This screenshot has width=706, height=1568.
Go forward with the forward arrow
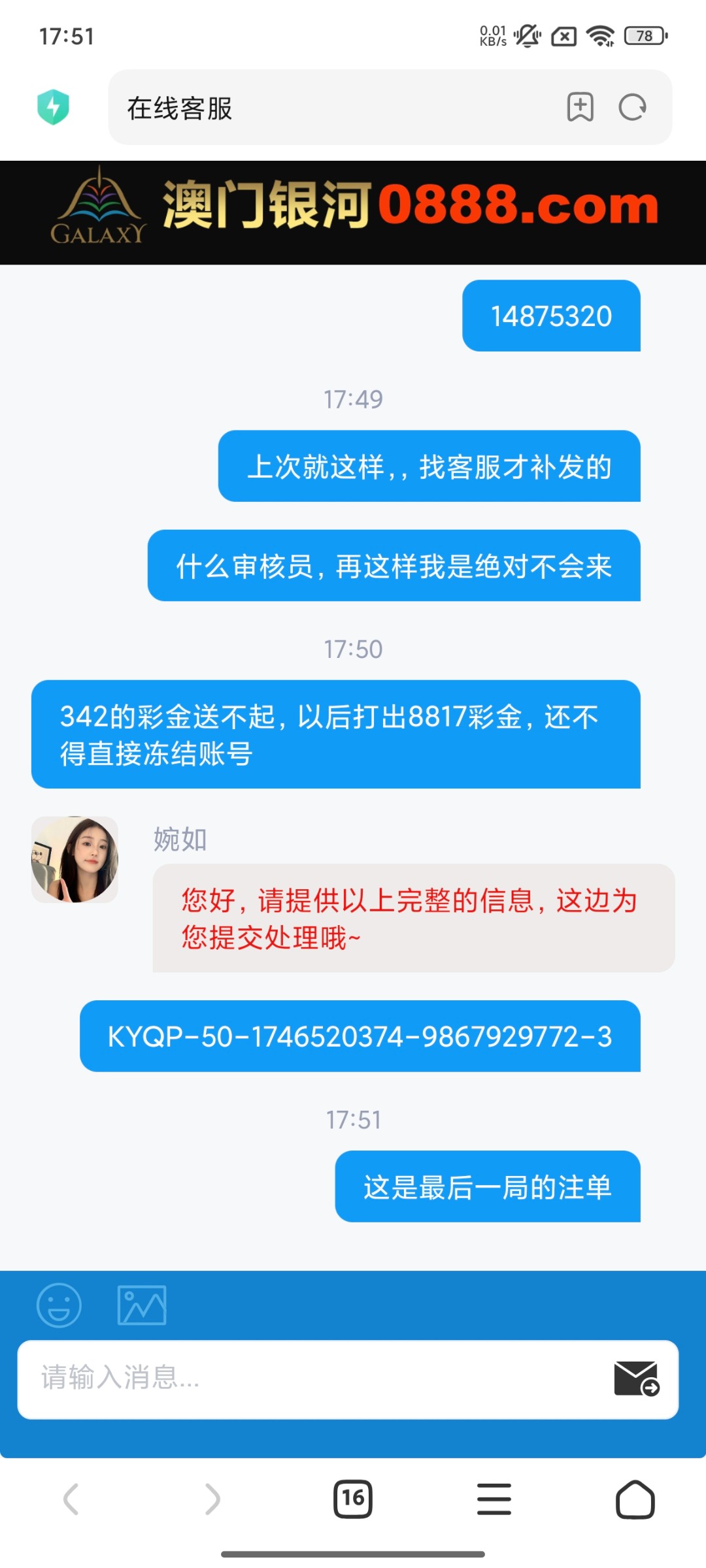[x=212, y=1499]
